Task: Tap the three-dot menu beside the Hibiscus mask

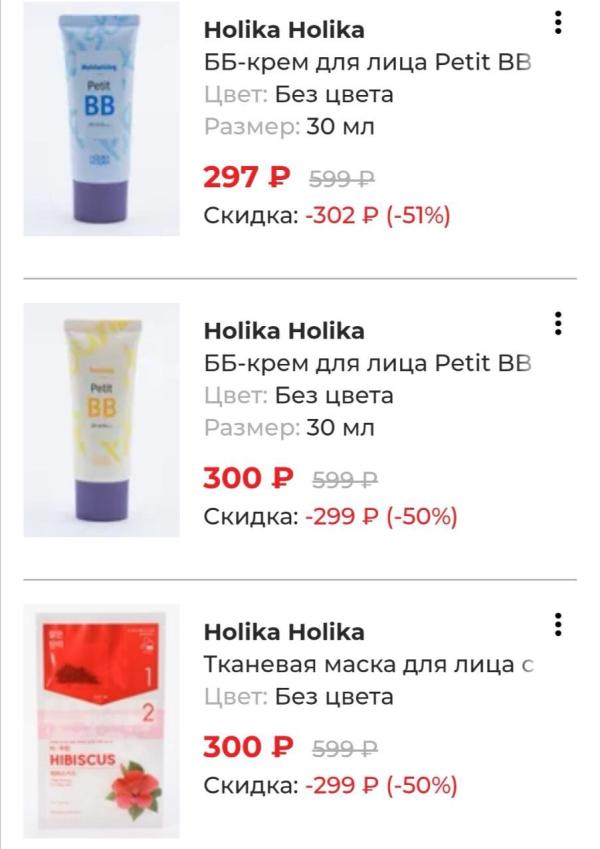Action: pos(558,625)
